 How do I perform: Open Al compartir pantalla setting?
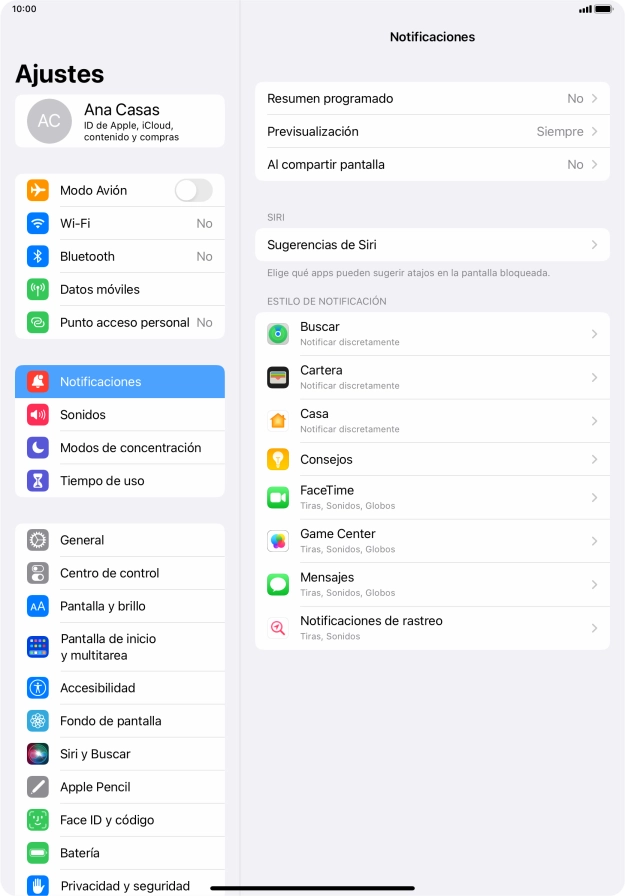point(432,164)
